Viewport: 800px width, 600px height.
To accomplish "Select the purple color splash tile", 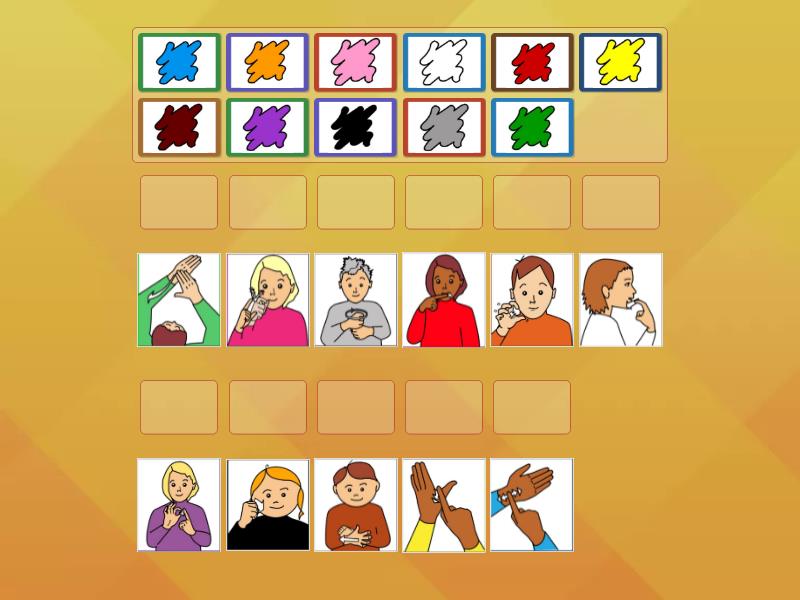I will coord(268,127).
